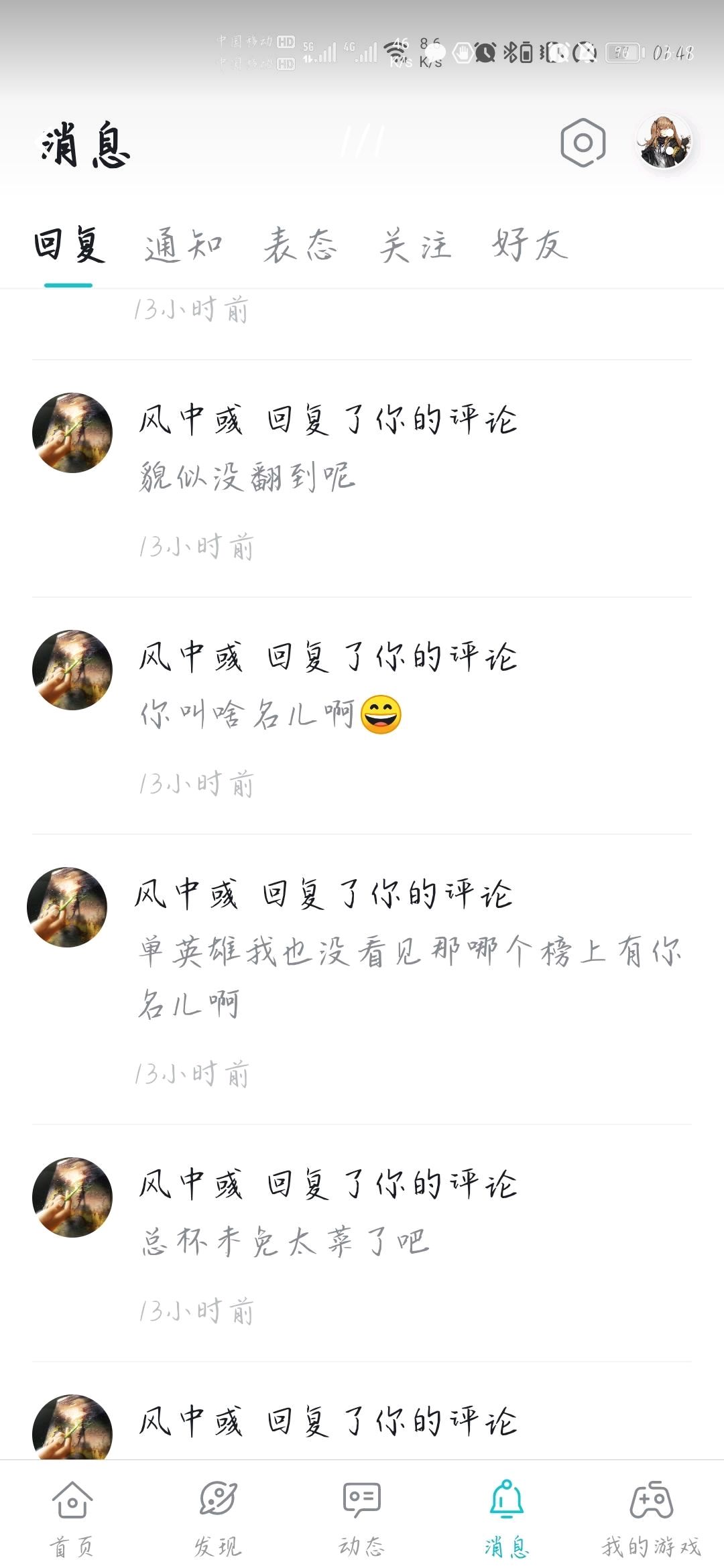
Task: Open 我的游戏 tab
Action: tap(651, 1517)
